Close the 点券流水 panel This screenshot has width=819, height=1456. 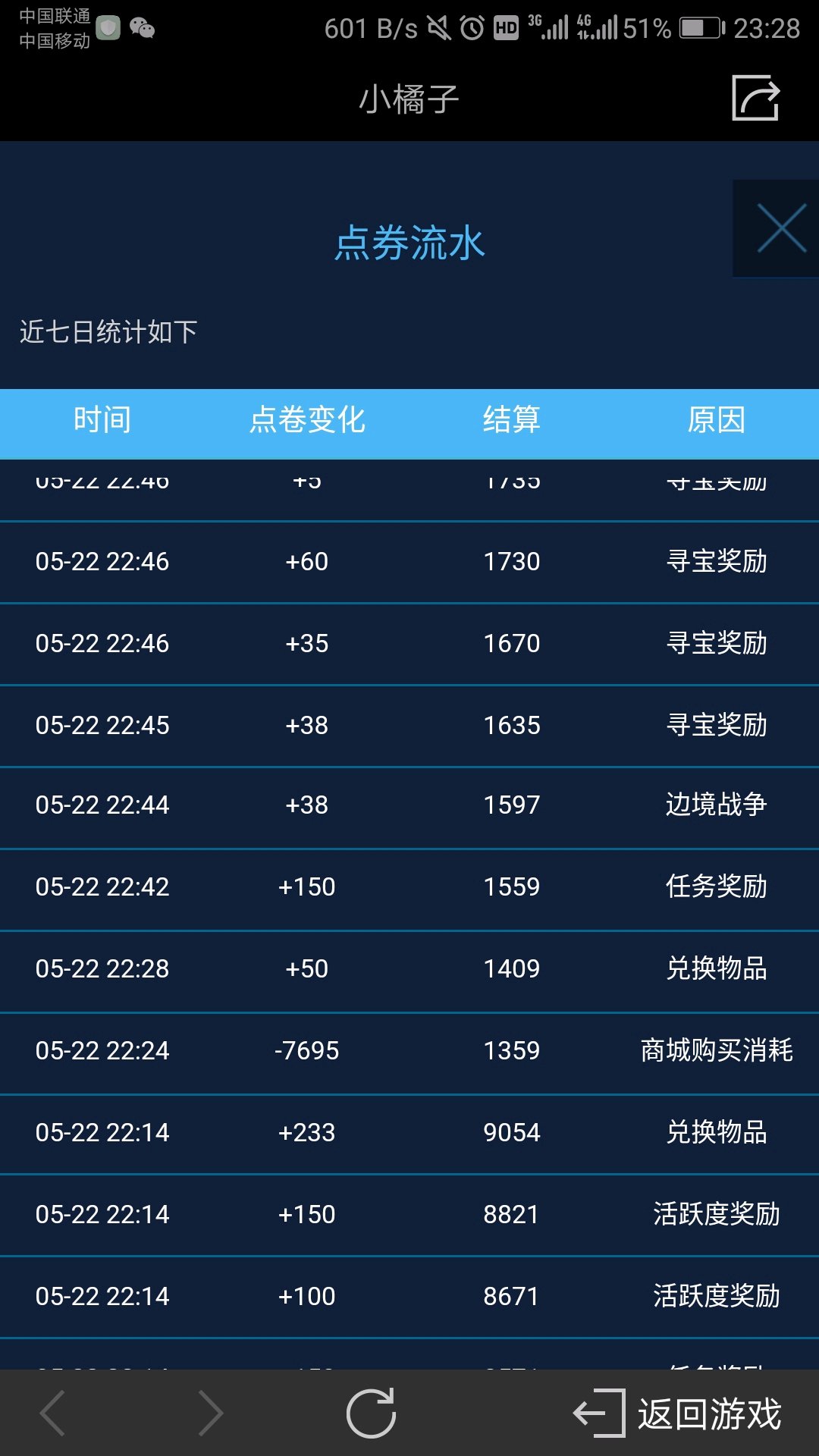pos(780,228)
